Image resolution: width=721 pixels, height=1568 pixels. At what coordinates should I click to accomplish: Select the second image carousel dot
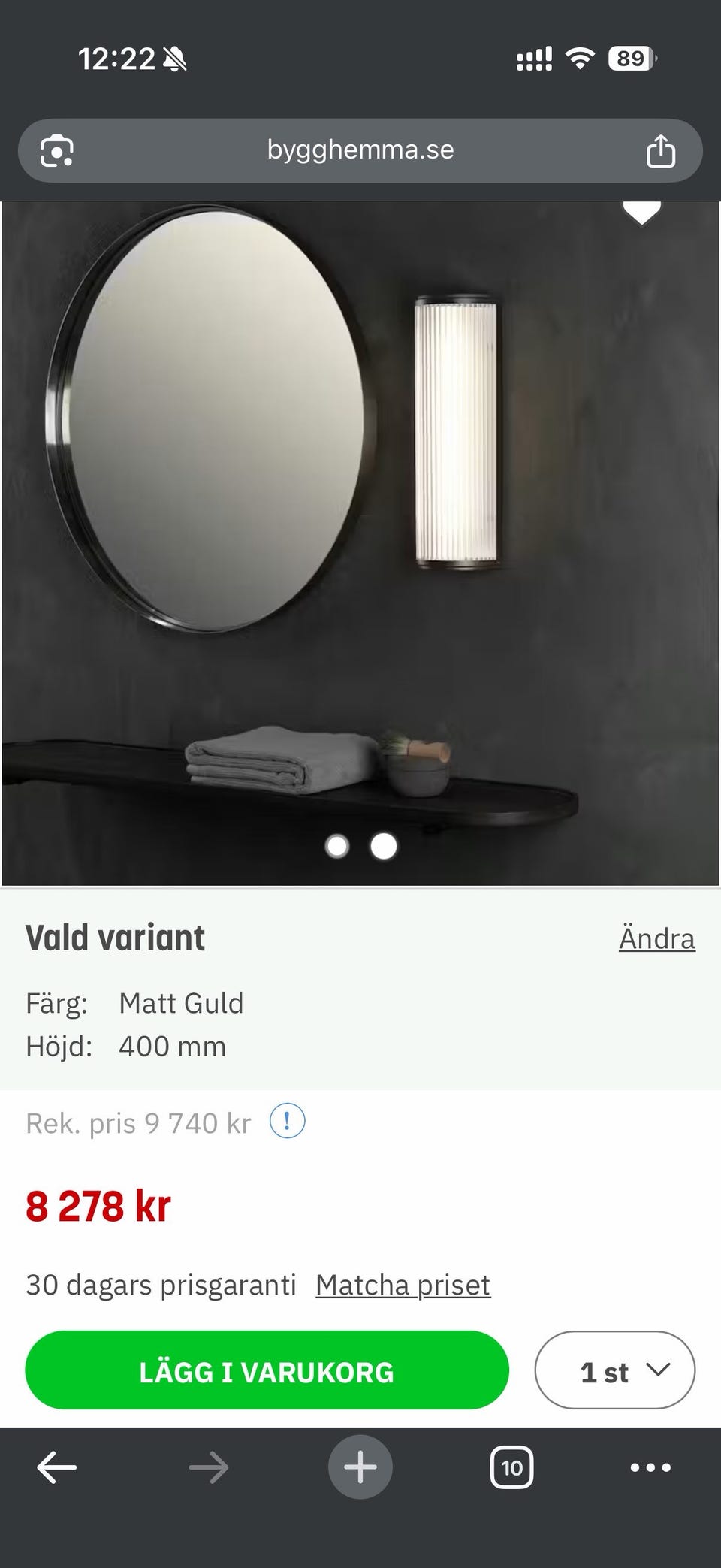tap(383, 846)
